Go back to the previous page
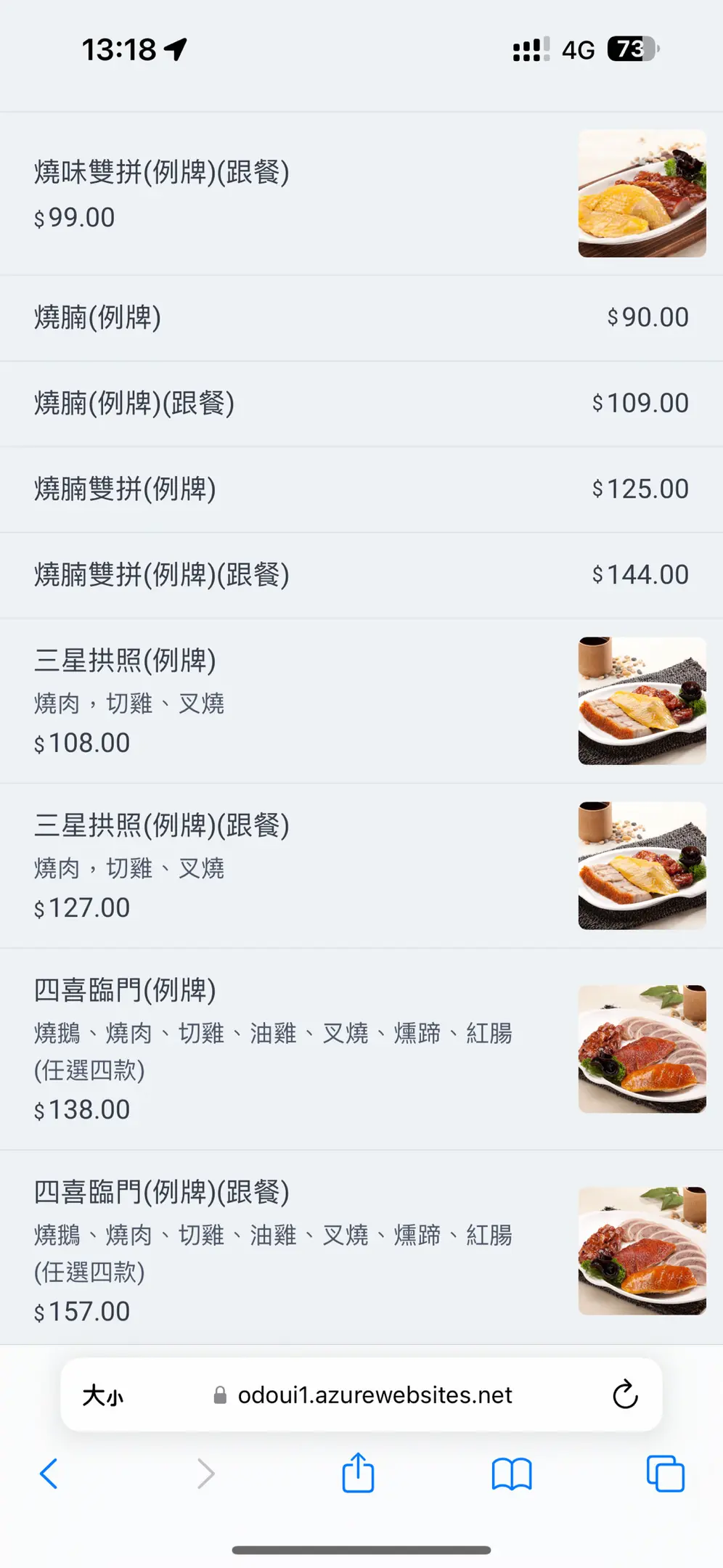The width and height of the screenshot is (723, 1568). [49, 1474]
